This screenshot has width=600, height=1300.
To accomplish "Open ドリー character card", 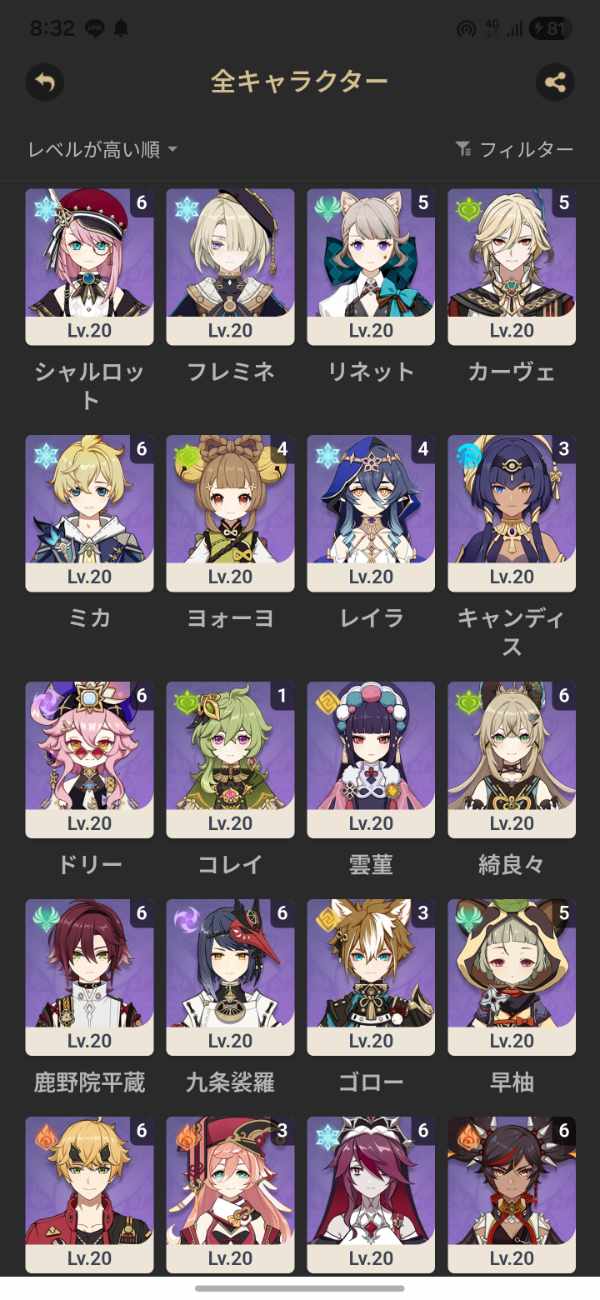I will click(89, 759).
